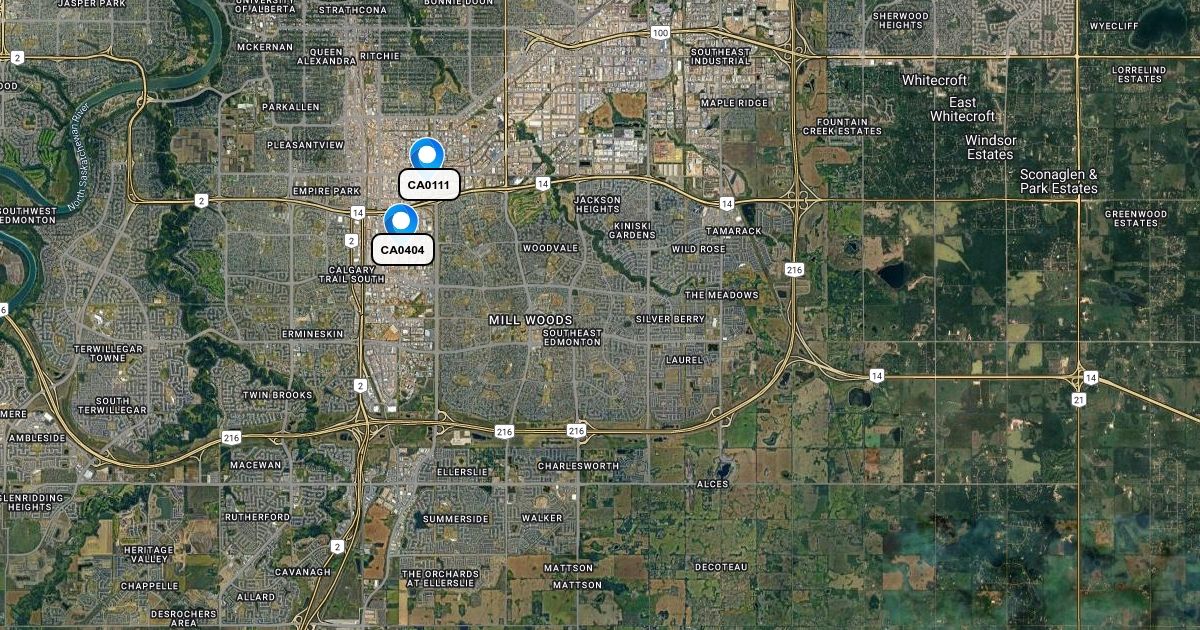Select the CA0111 map marker
This screenshot has width=1200, height=630.
[x=427, y=156]
